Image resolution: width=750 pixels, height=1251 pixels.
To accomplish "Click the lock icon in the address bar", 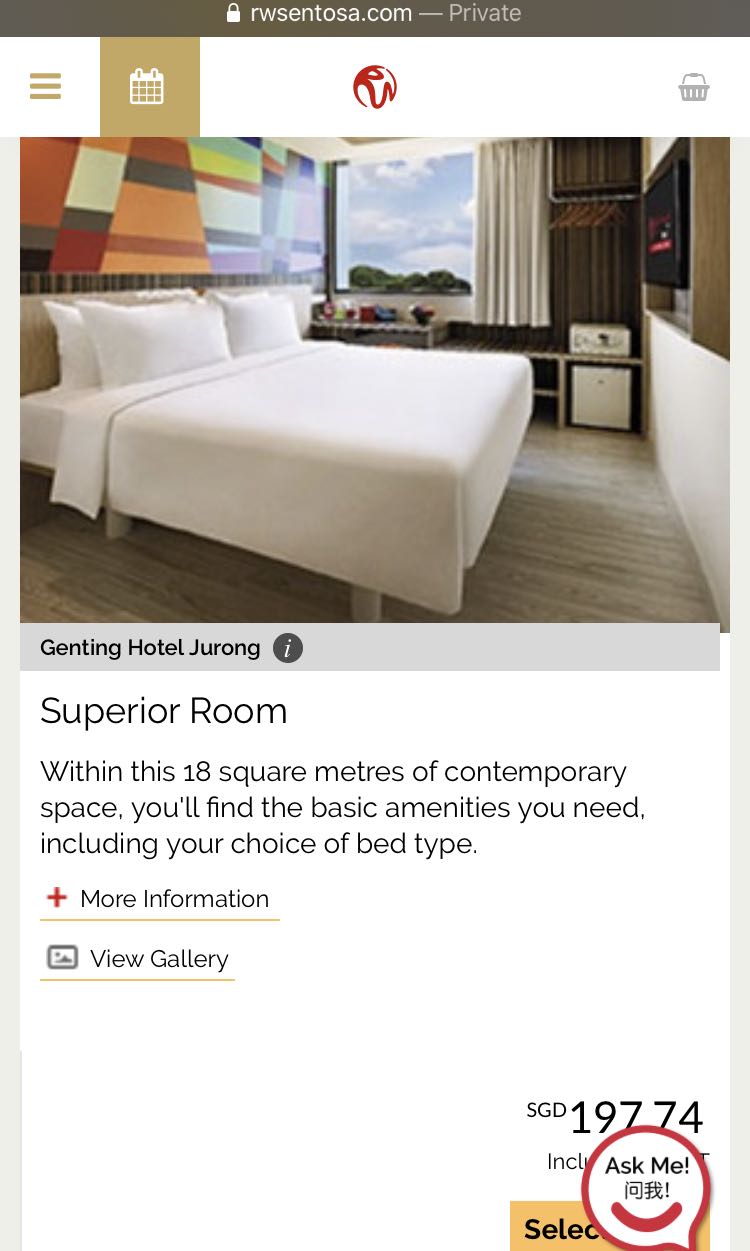I will click(x=233, y=13).
